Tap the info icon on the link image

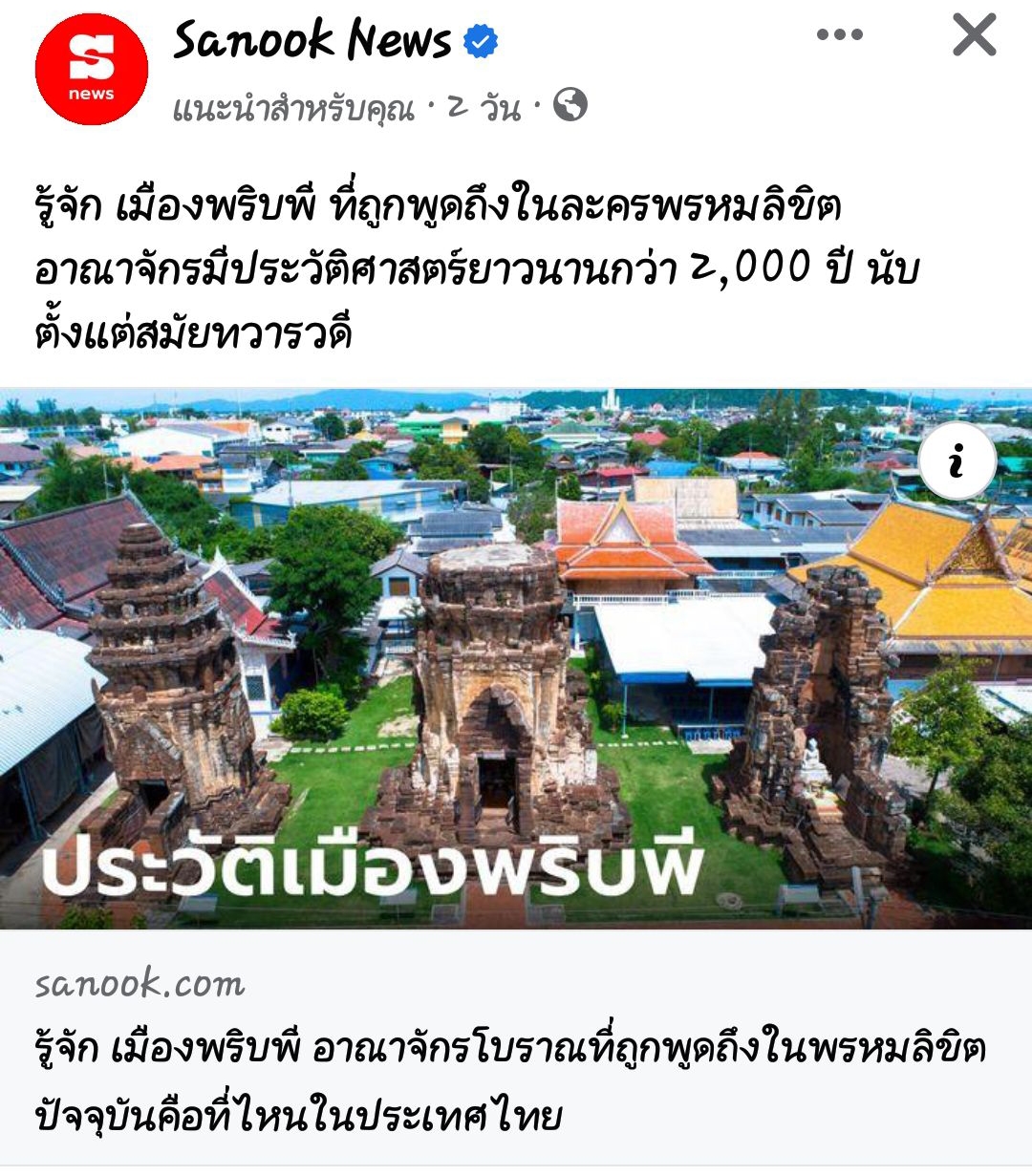(957, 462)
